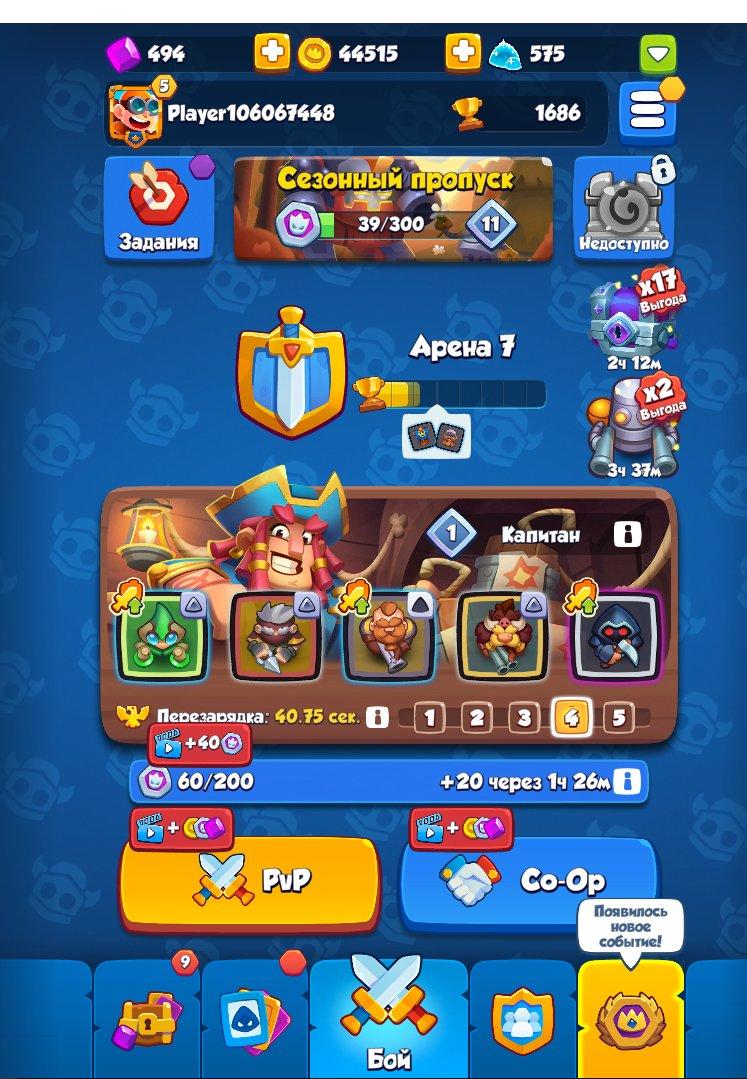Watch ad for +40 energy
This screenshot has width=747, height=1079.
[200, 744]
